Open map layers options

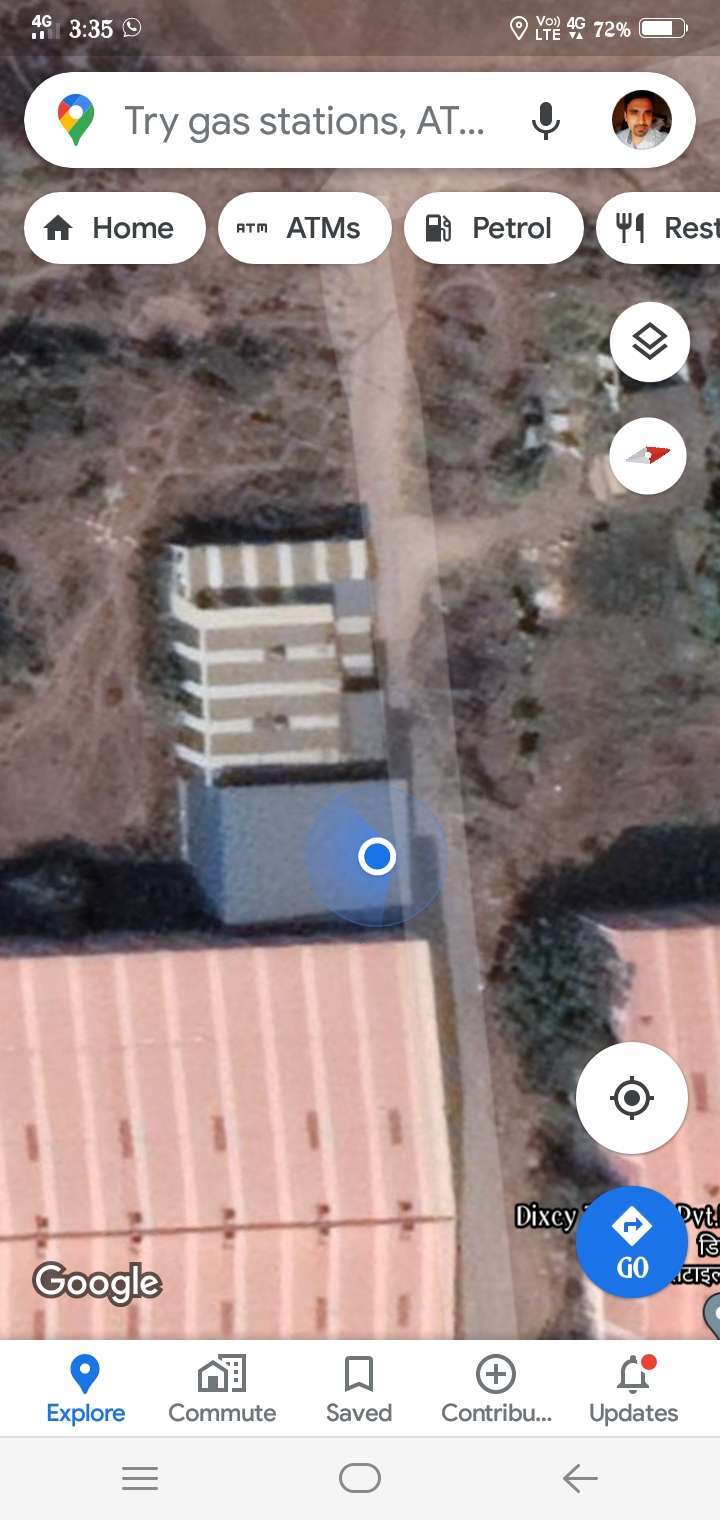click(x=649, y=342)
